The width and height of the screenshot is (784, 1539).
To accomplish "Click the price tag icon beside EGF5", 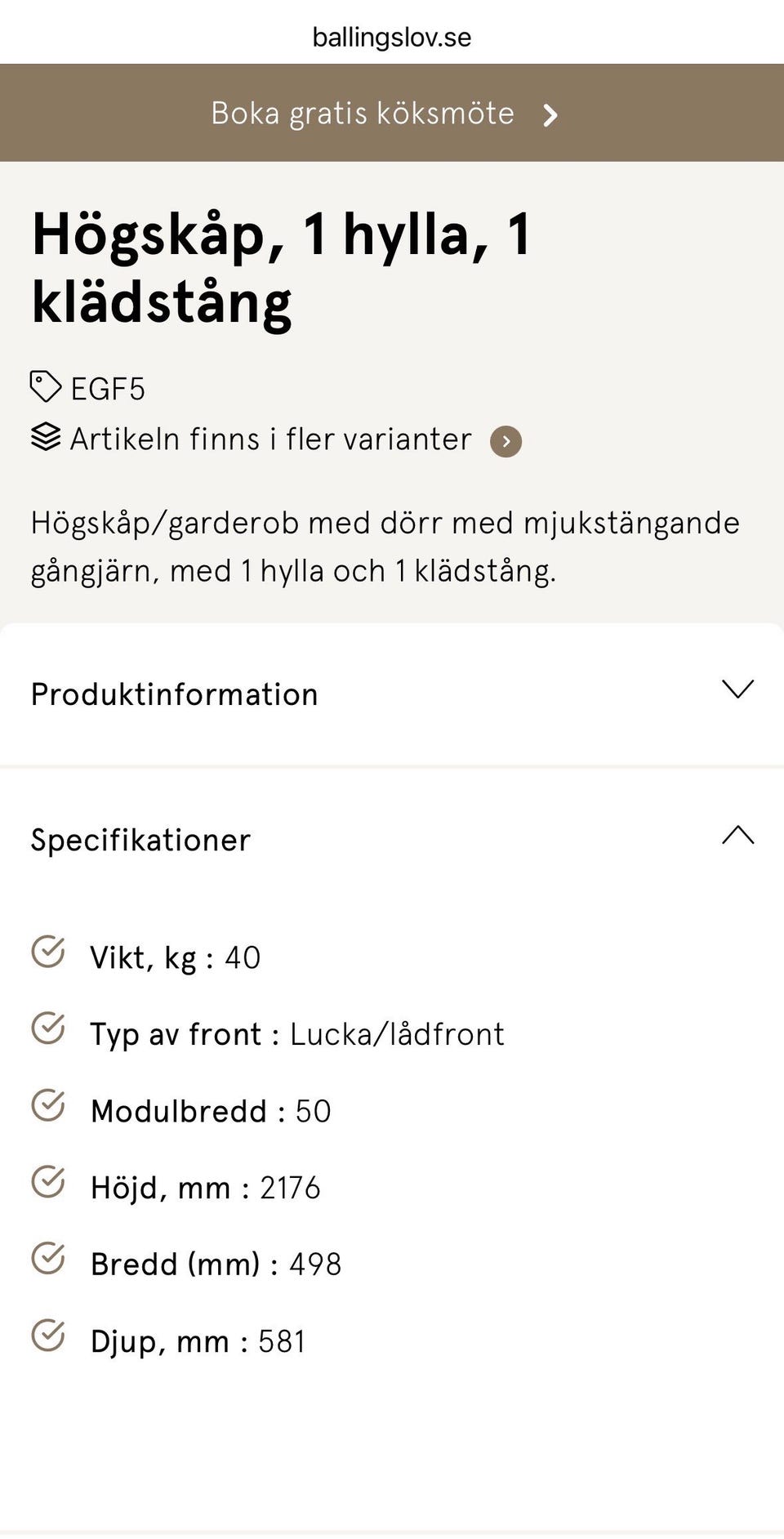I will click(47, 387).
